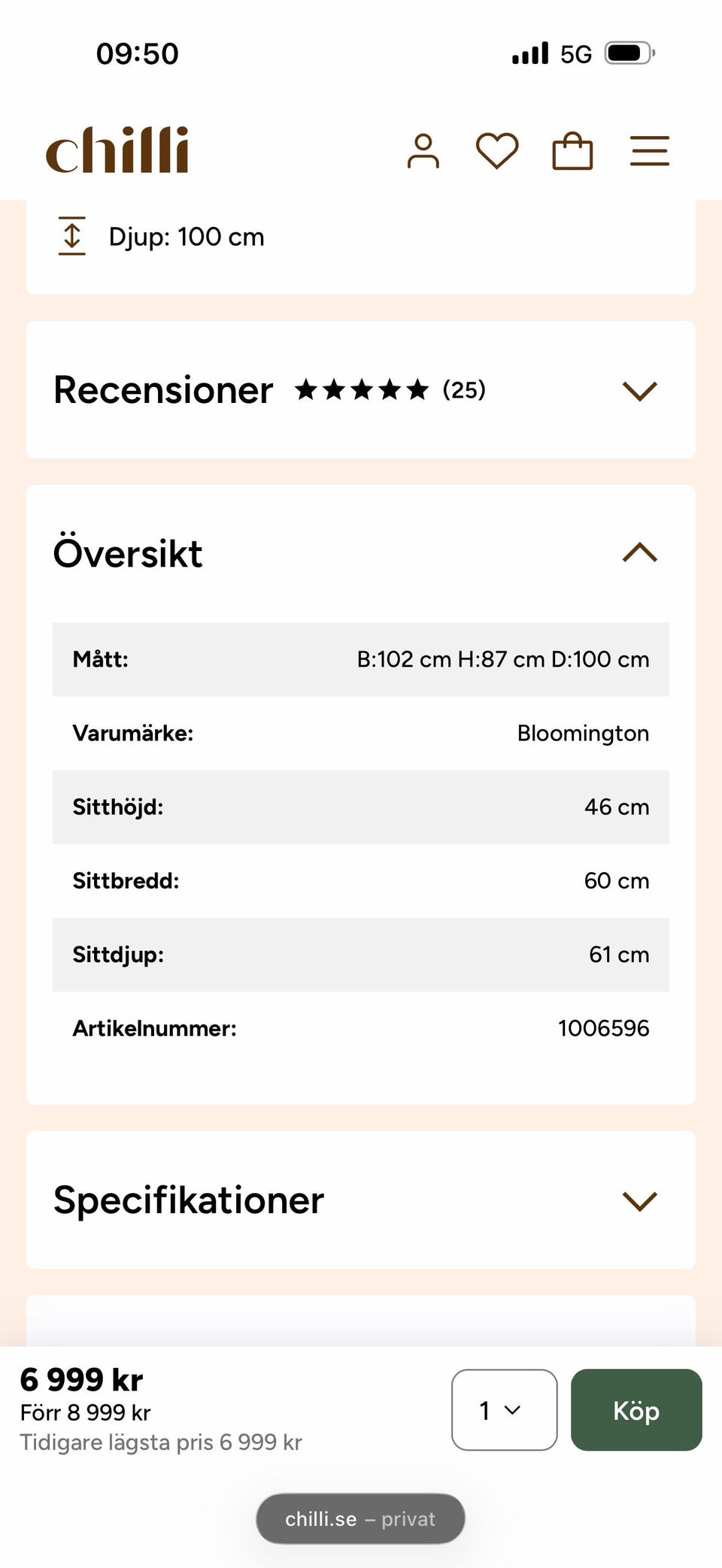722x1568 pixels.
Task: Tap the chilli.se address pill
Action: 360,1519
